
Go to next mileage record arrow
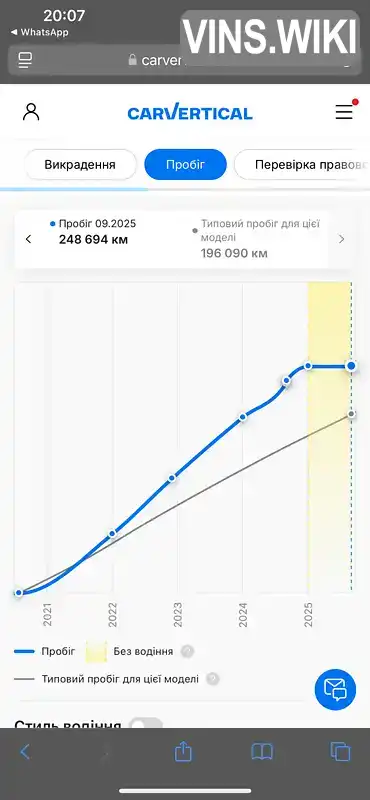point(341,239)
